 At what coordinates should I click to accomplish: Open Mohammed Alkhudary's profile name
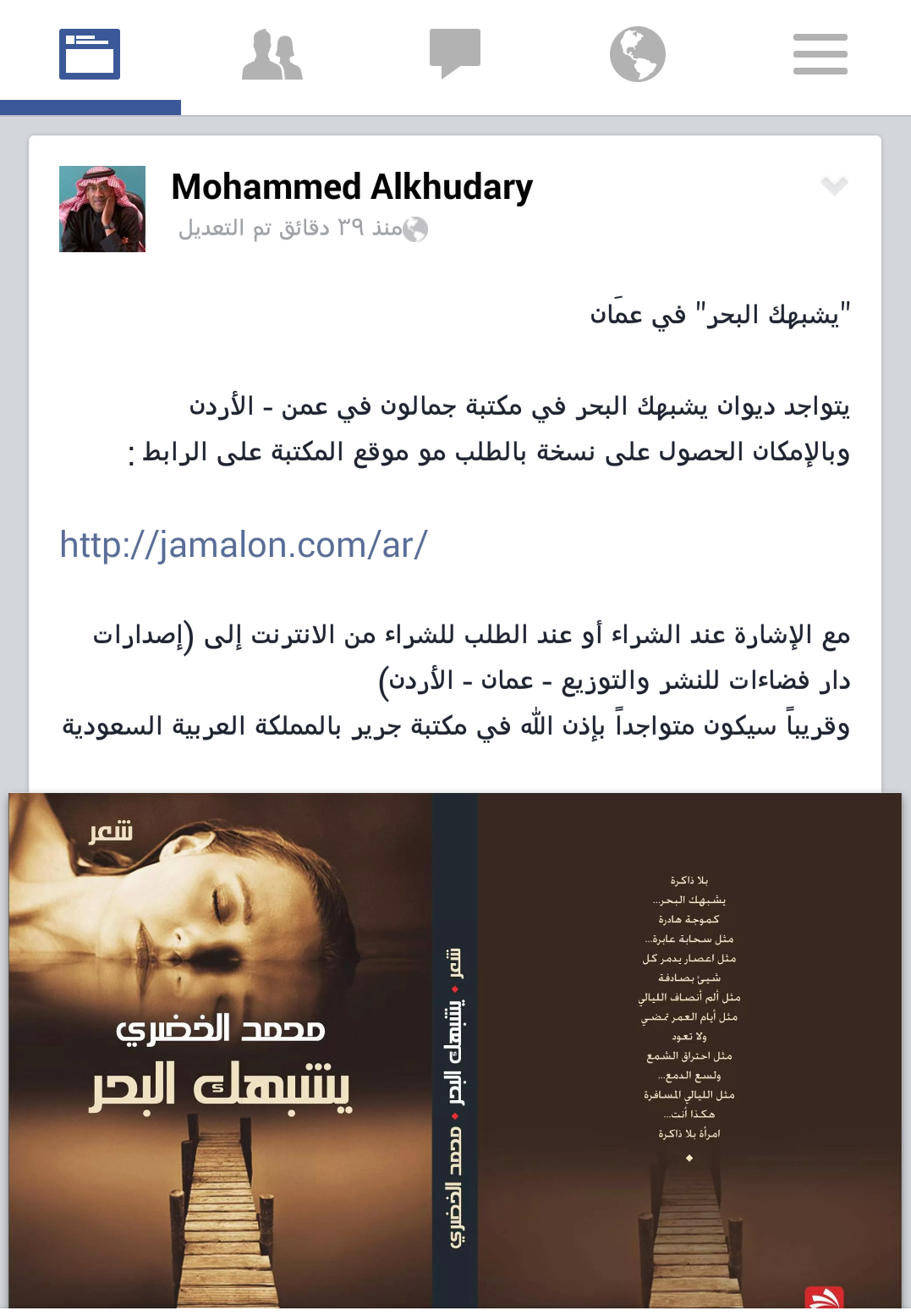pos(352,187)
